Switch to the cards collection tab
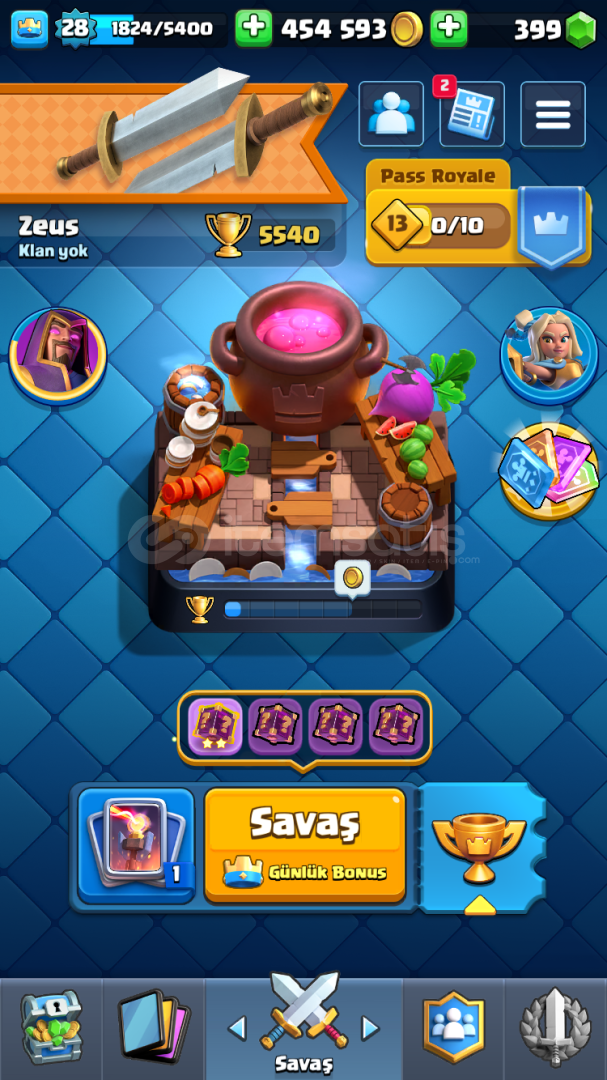 tap(153, 1026)
